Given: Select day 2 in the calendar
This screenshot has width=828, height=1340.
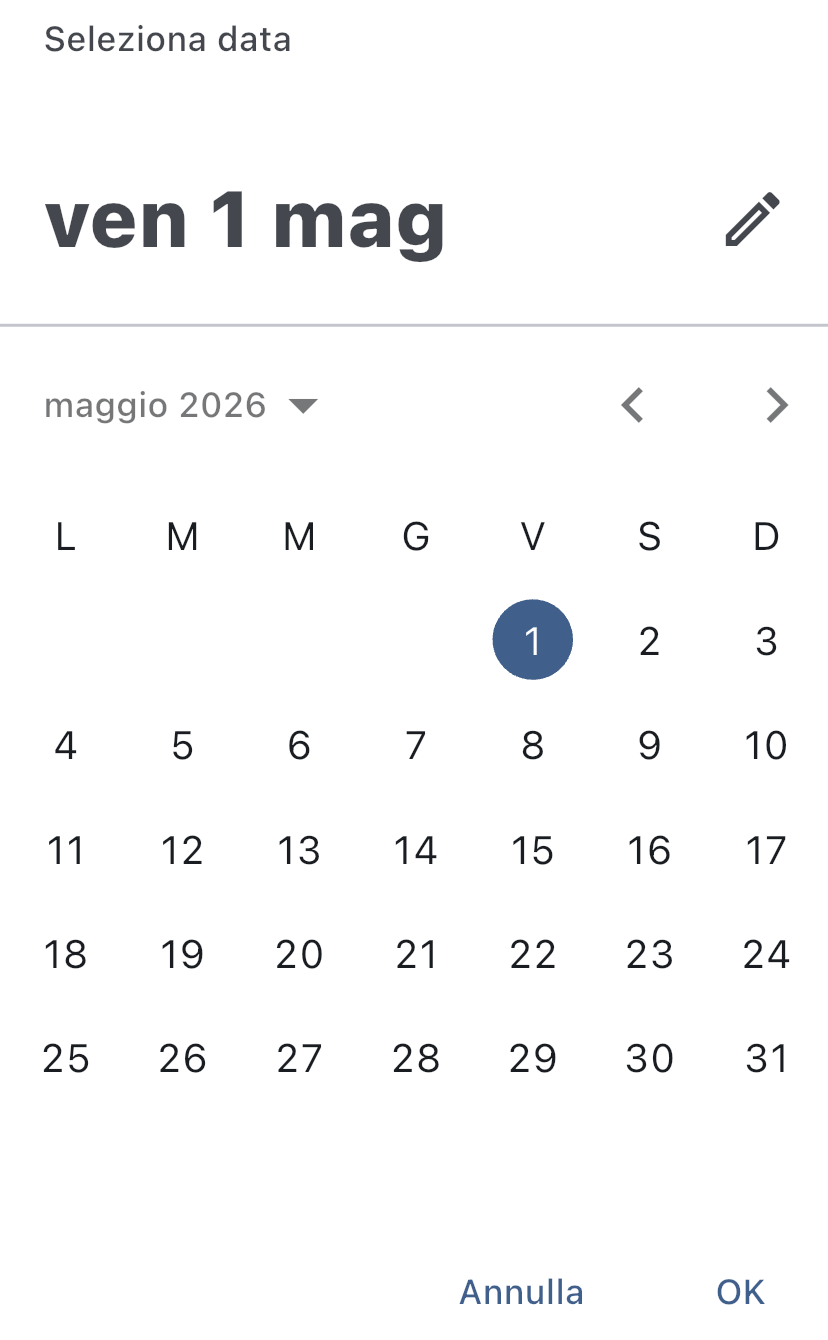Looking at the screenshot, I should 649,641.
